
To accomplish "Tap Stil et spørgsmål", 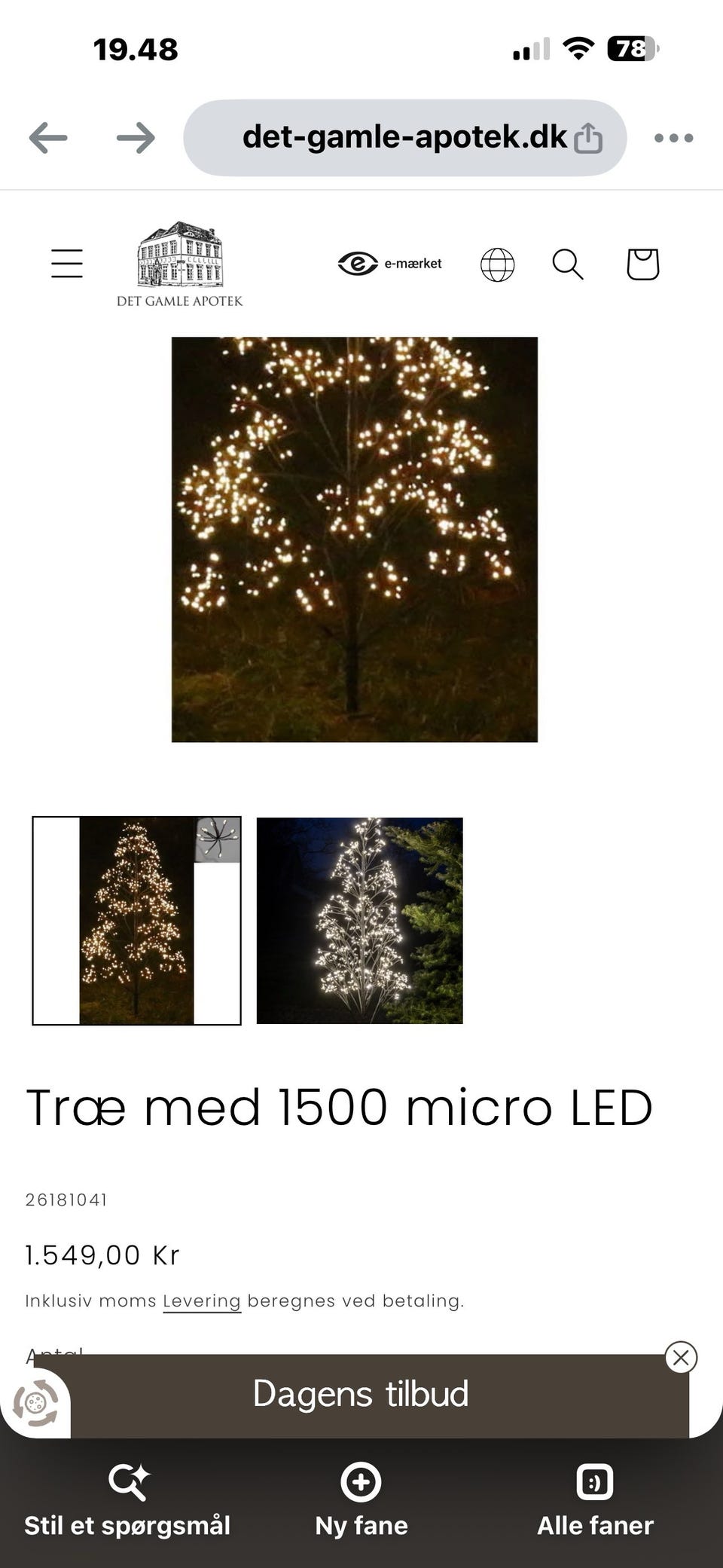I will click(x=127, y=1501).
